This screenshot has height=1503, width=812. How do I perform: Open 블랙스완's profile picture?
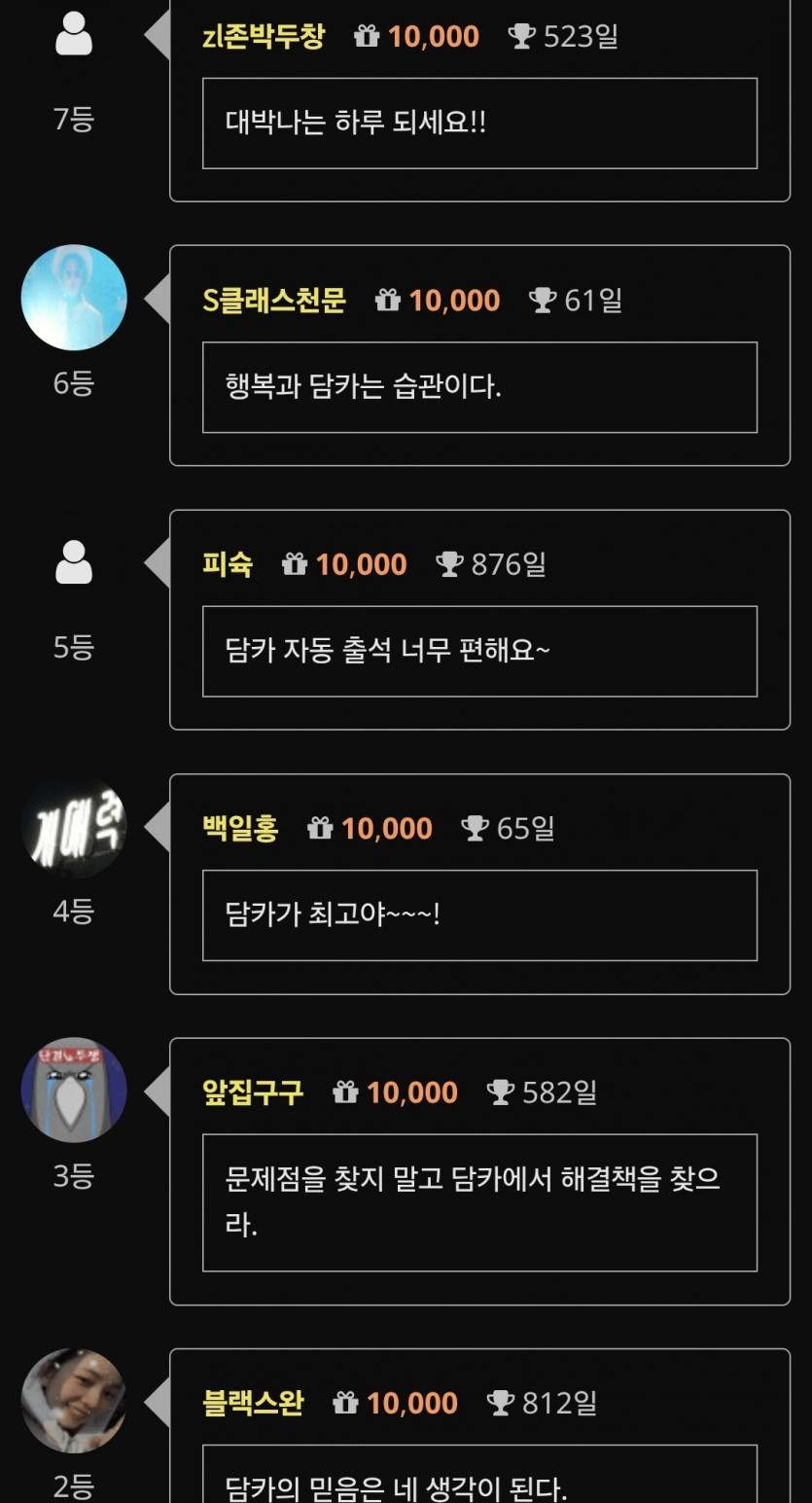click(73, 1401)
